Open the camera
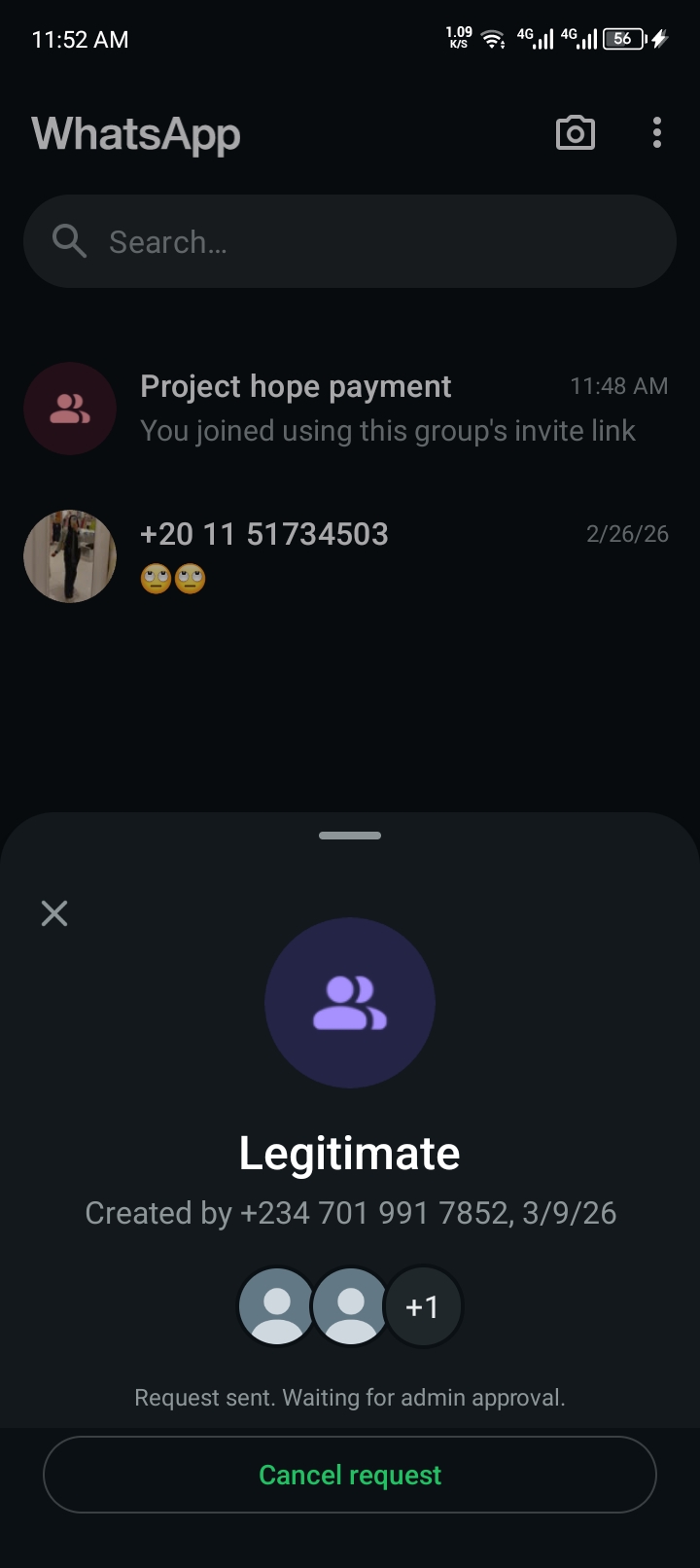This screenshot has height=1568, width=700. 575,133
